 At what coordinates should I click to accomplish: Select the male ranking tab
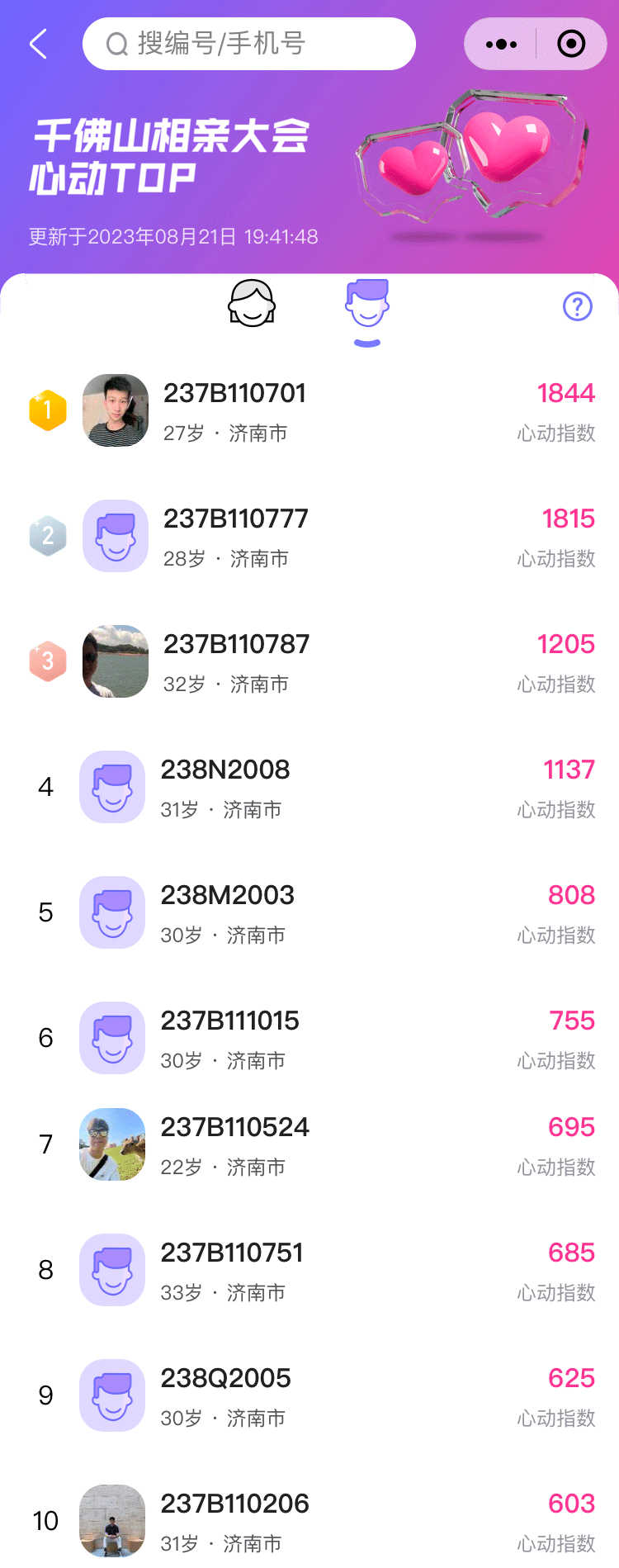[x=367, y=304]
